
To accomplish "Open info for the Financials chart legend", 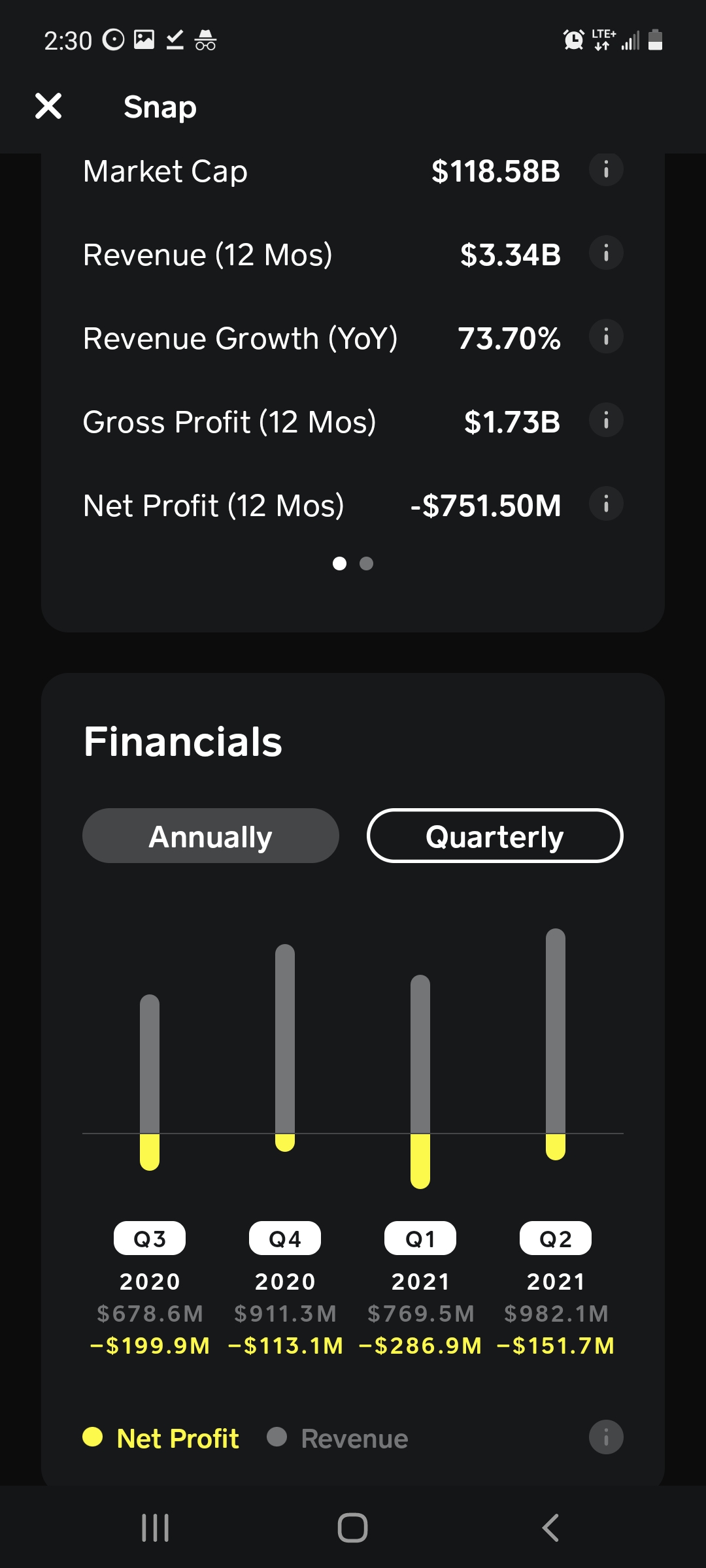I will [x=606, y=1437].
